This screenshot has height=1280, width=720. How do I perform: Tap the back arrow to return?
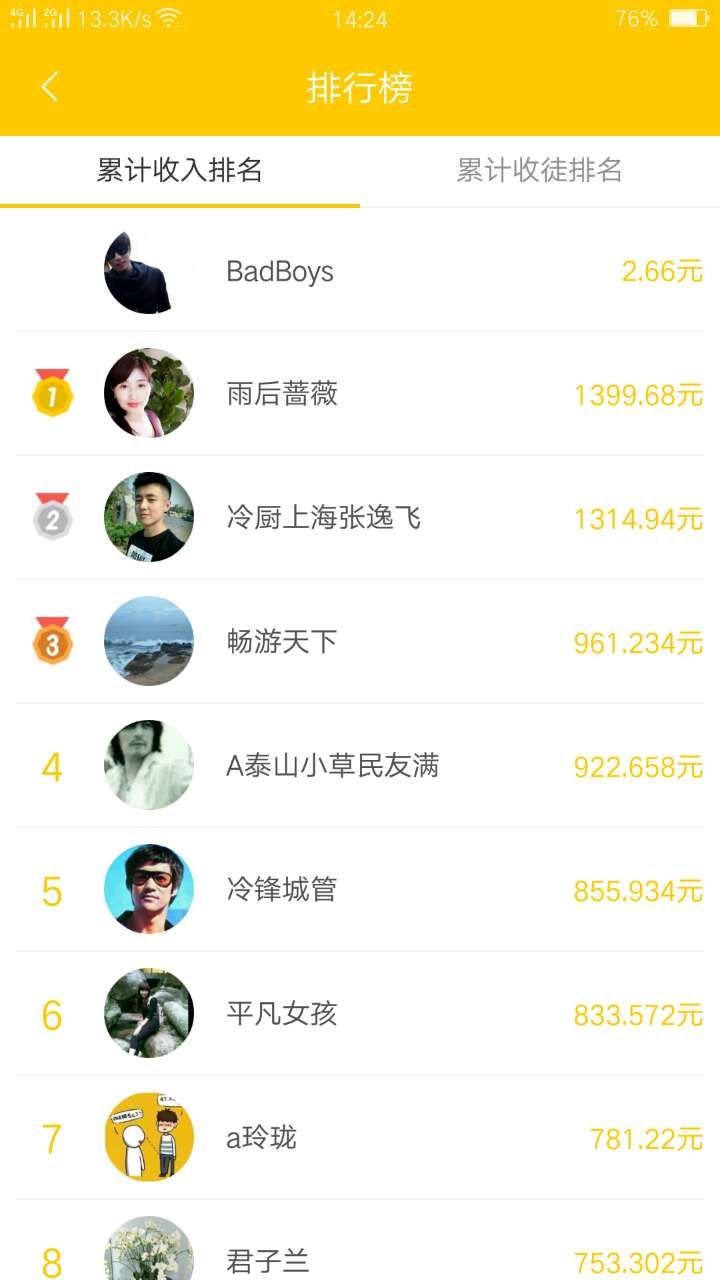pos(50,87)
